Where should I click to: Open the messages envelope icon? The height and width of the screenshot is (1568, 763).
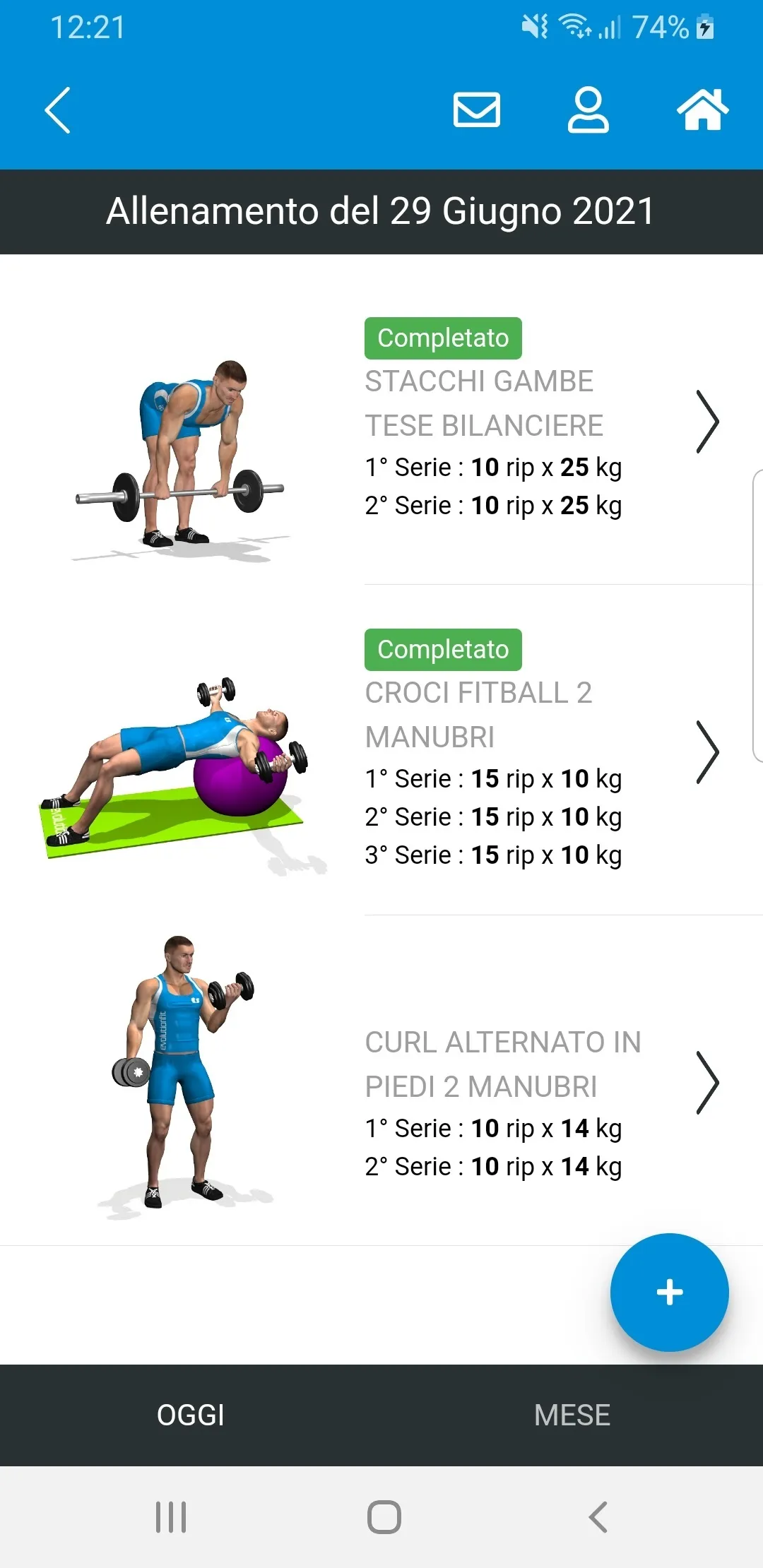click(x=477, y=110)
